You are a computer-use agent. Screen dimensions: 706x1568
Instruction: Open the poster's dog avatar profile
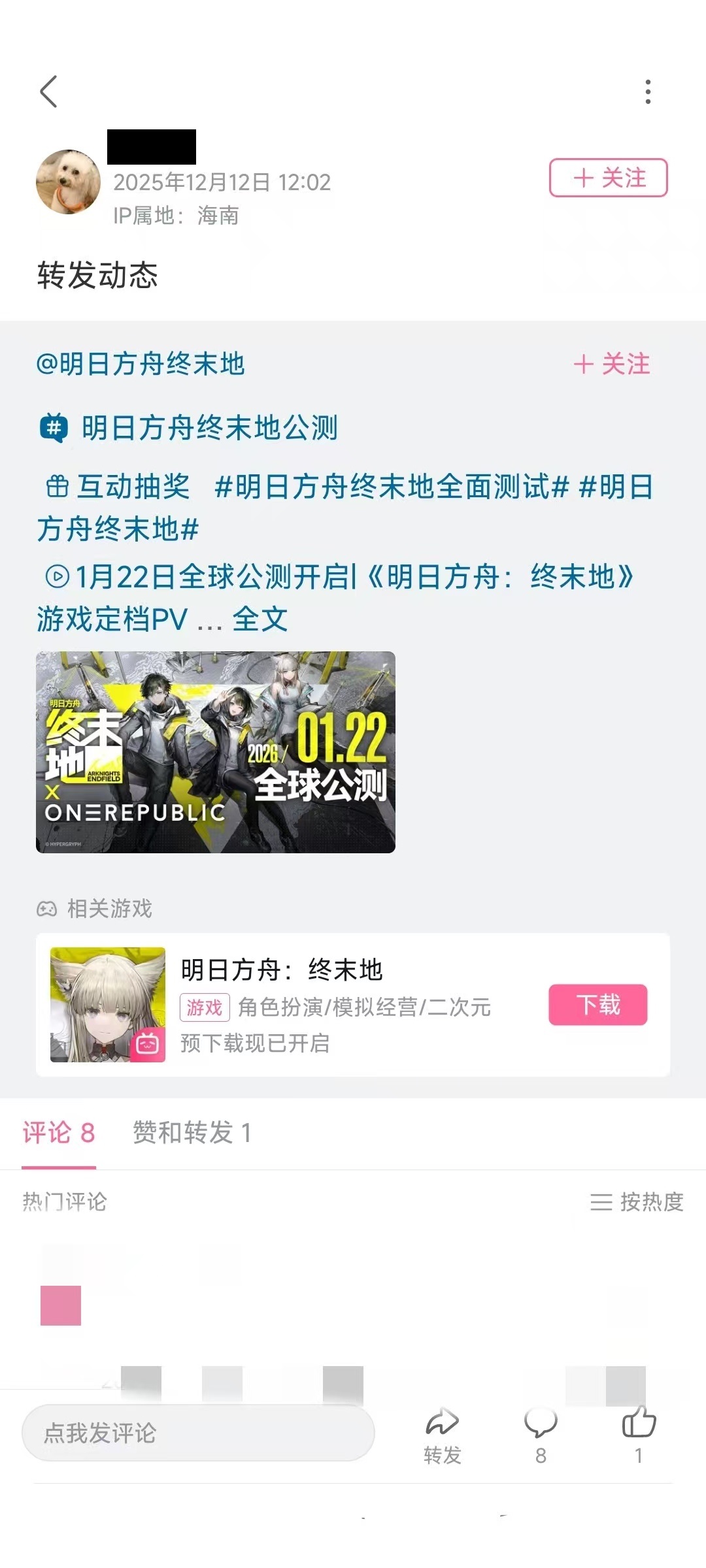(68, 182)
